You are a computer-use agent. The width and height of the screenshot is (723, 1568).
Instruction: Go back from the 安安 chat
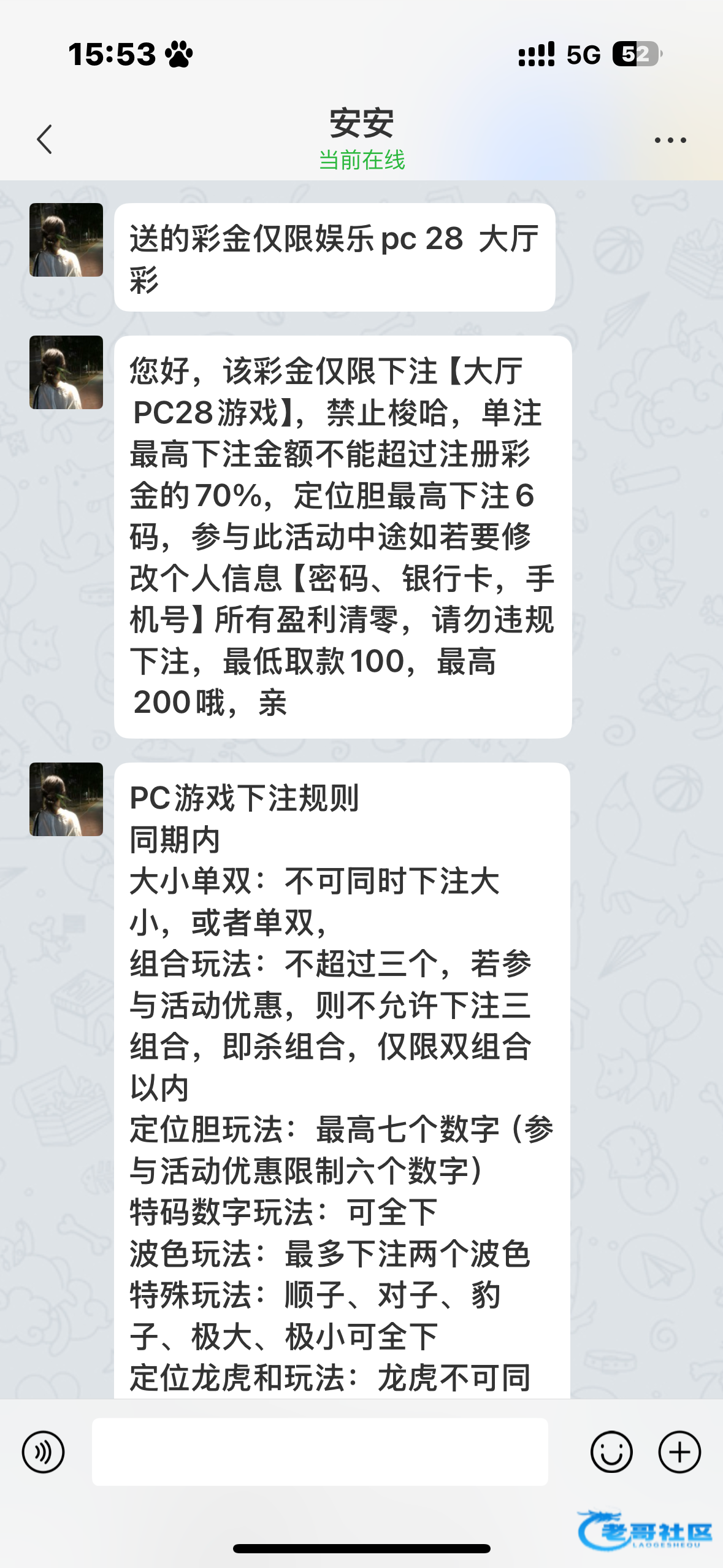pos(45,139)
